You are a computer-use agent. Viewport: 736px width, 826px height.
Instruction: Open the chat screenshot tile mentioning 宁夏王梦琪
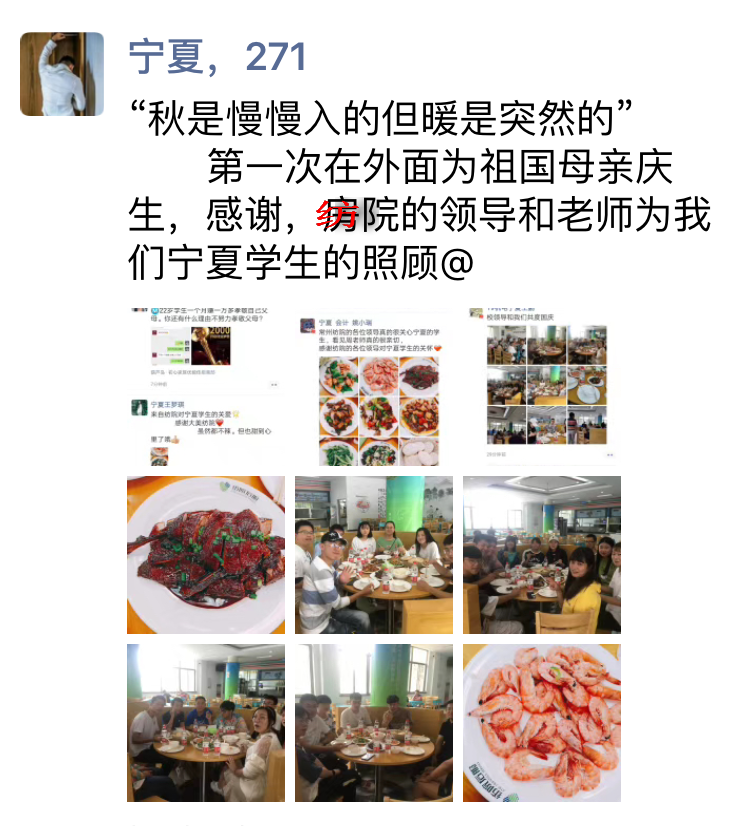tap(205, 387)
